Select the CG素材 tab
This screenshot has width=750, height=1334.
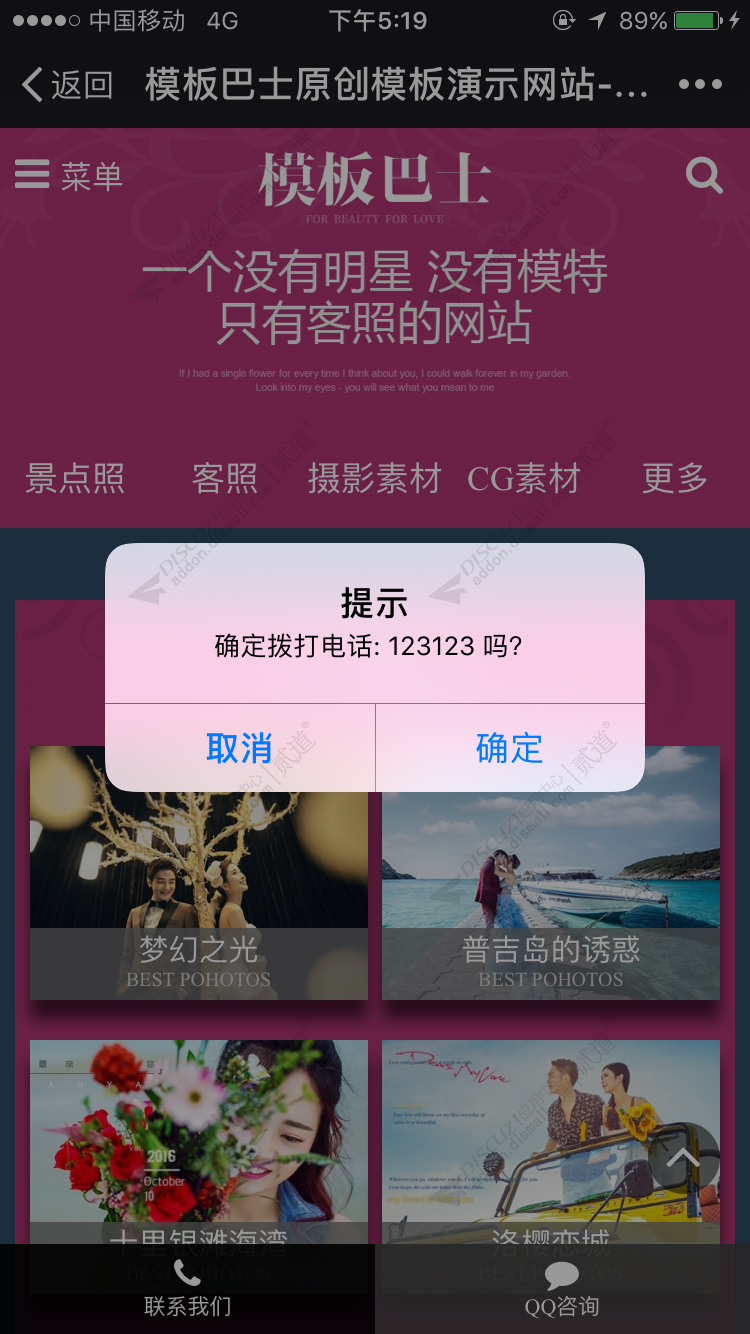coord(524,479)
